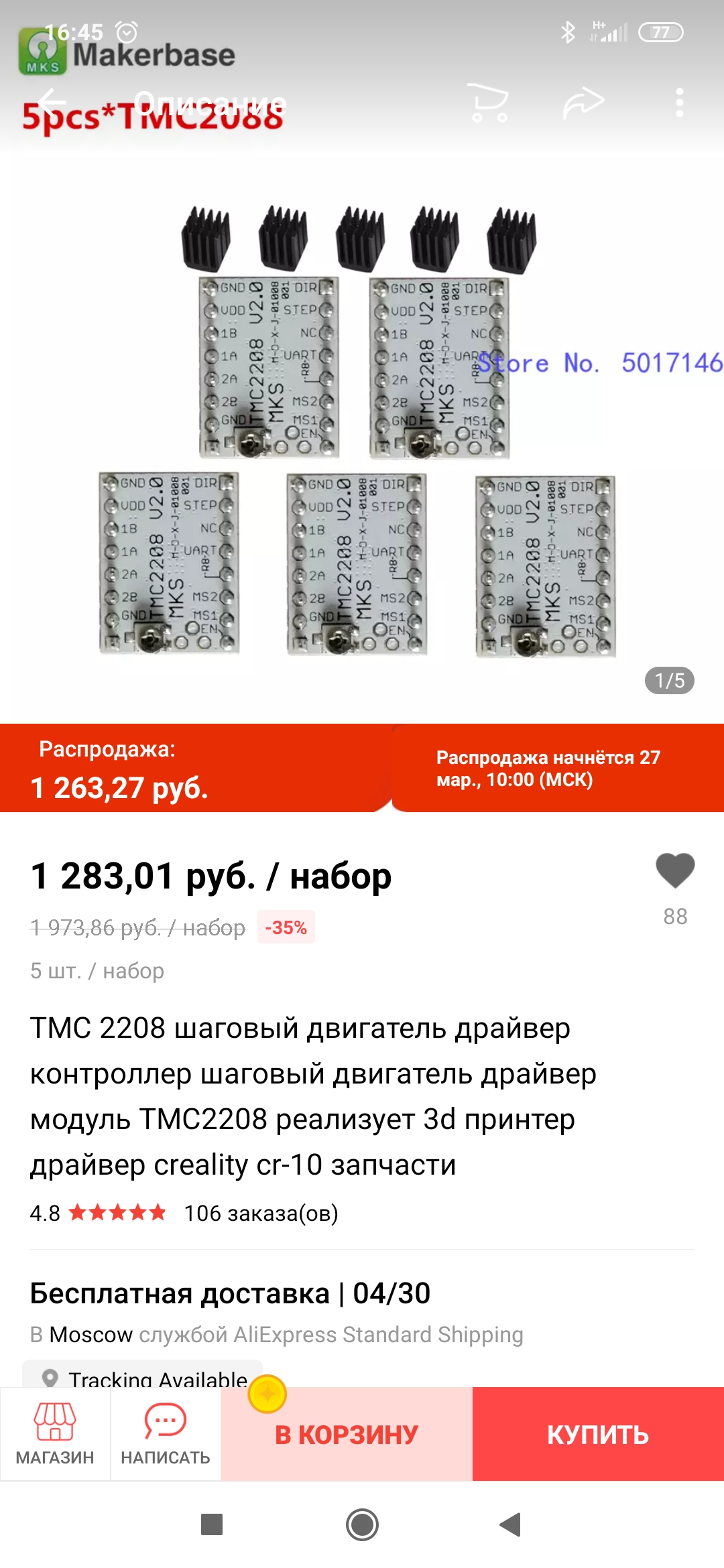Open the three-dot overflow menu
724x1568 pixels.
pos(680,103)
